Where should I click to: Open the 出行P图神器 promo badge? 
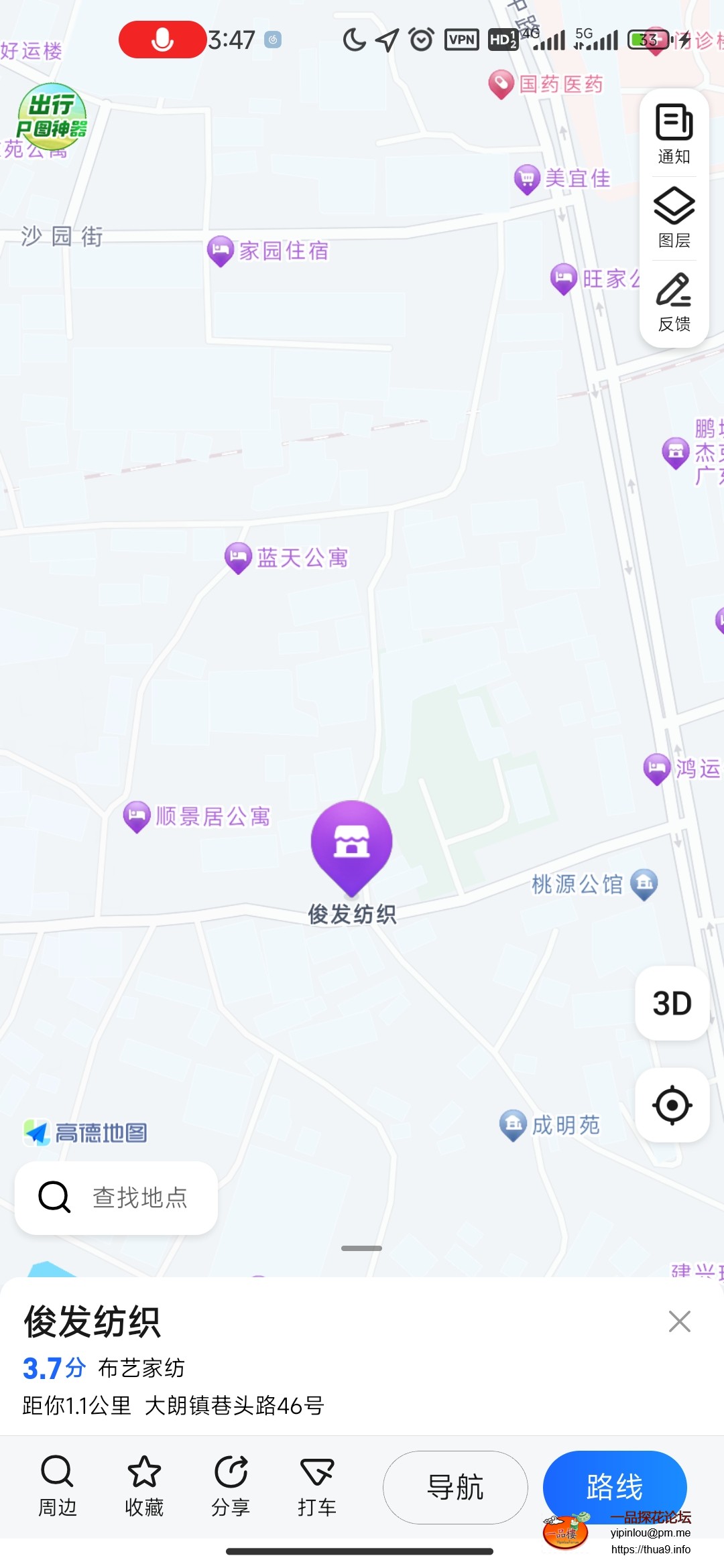point(52,117)
